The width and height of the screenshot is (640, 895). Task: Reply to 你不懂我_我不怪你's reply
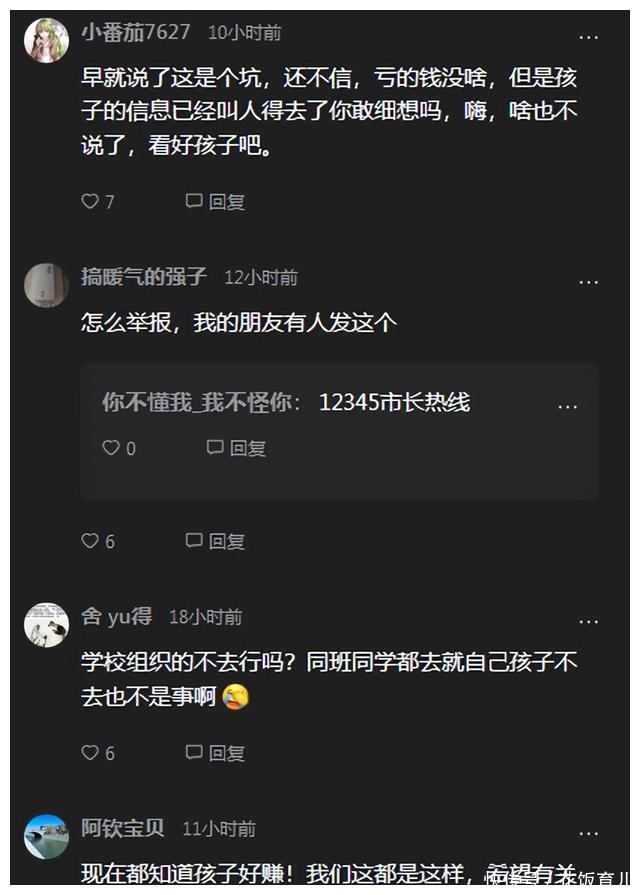click(x=236, y=448)
